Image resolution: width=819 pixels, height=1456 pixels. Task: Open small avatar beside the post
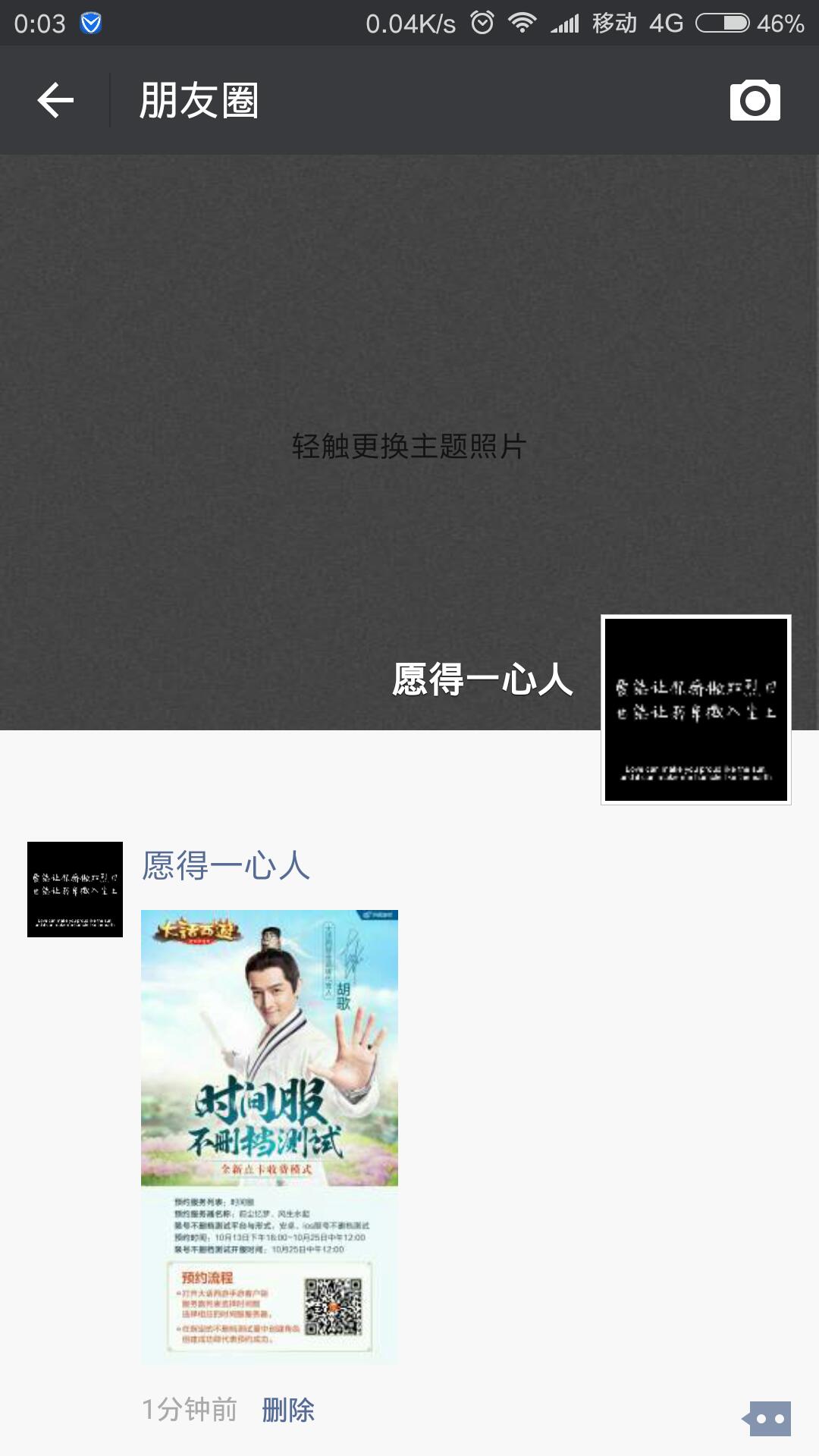[75, 890]
